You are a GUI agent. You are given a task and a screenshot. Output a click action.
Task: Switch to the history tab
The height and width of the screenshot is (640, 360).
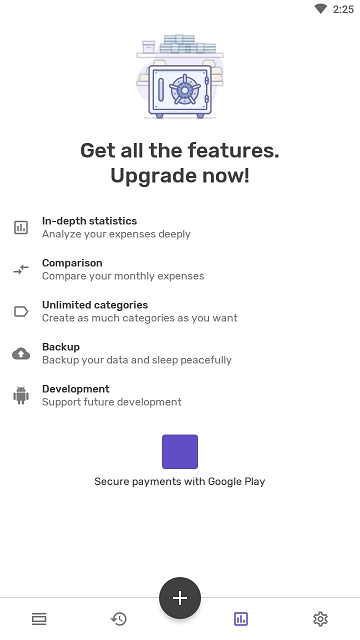tap(119, 619)
